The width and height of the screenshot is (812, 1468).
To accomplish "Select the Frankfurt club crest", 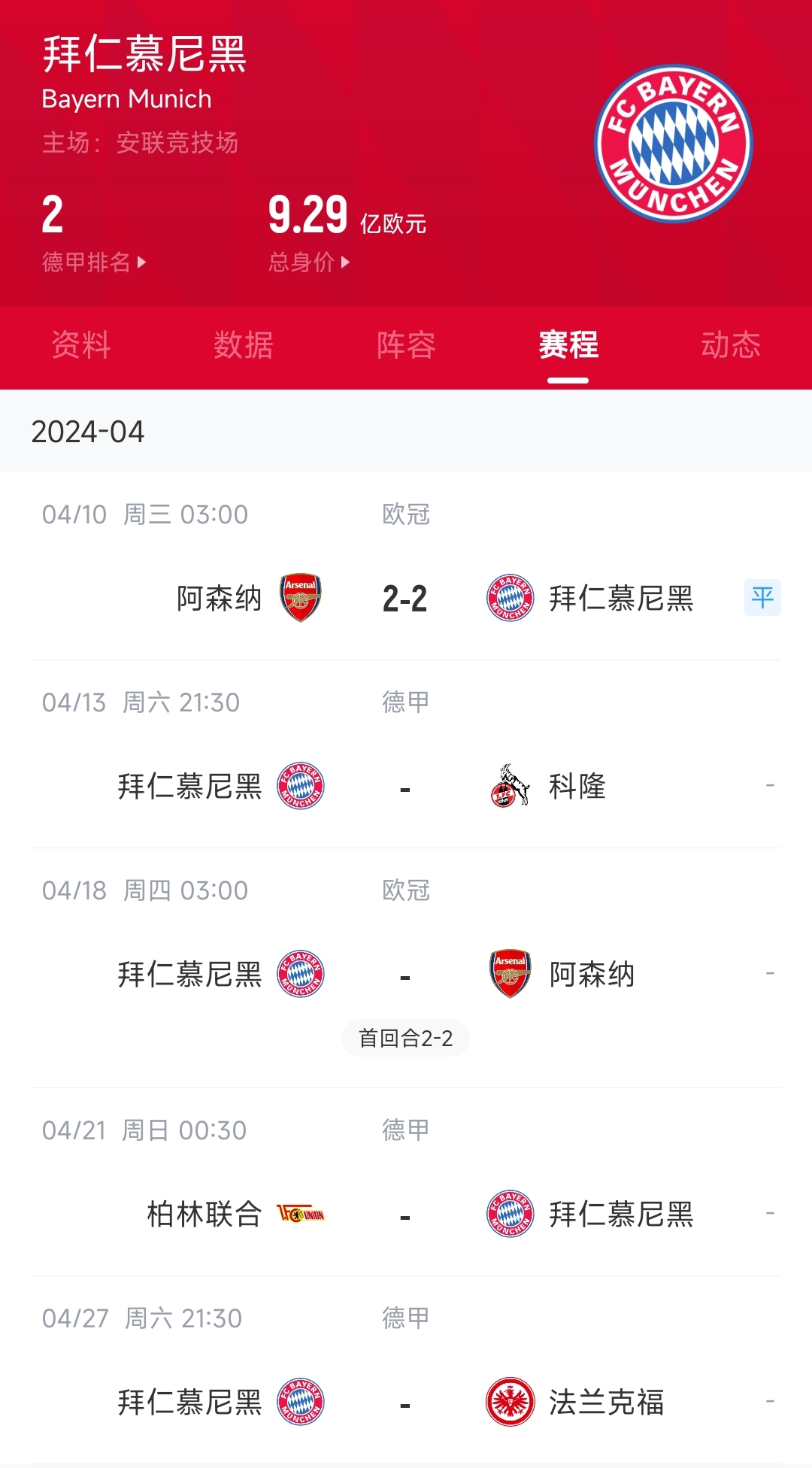I will tap(508, 1400).
